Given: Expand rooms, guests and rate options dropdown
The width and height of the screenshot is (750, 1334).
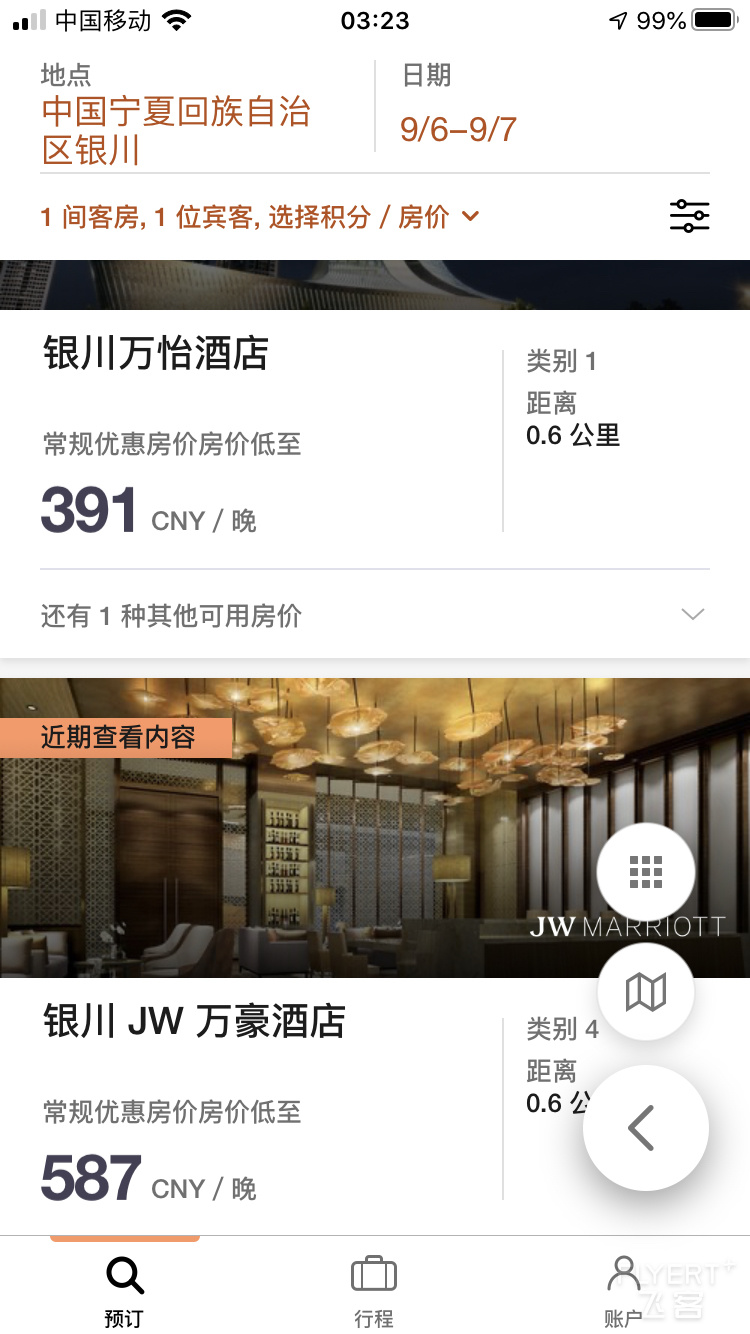Looking at the screenshot, I should coord(260,217).
